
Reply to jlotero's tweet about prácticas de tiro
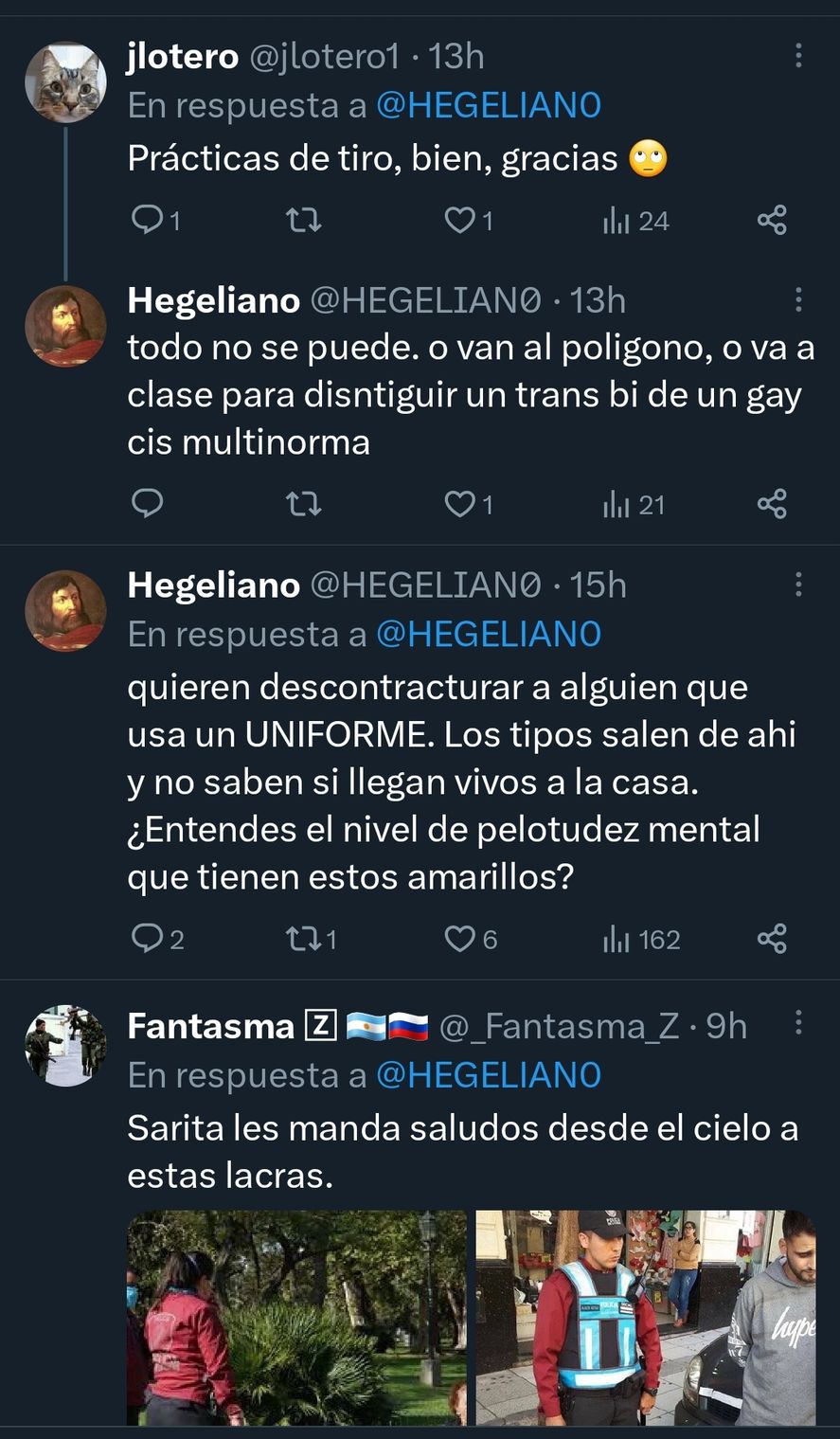147,221
